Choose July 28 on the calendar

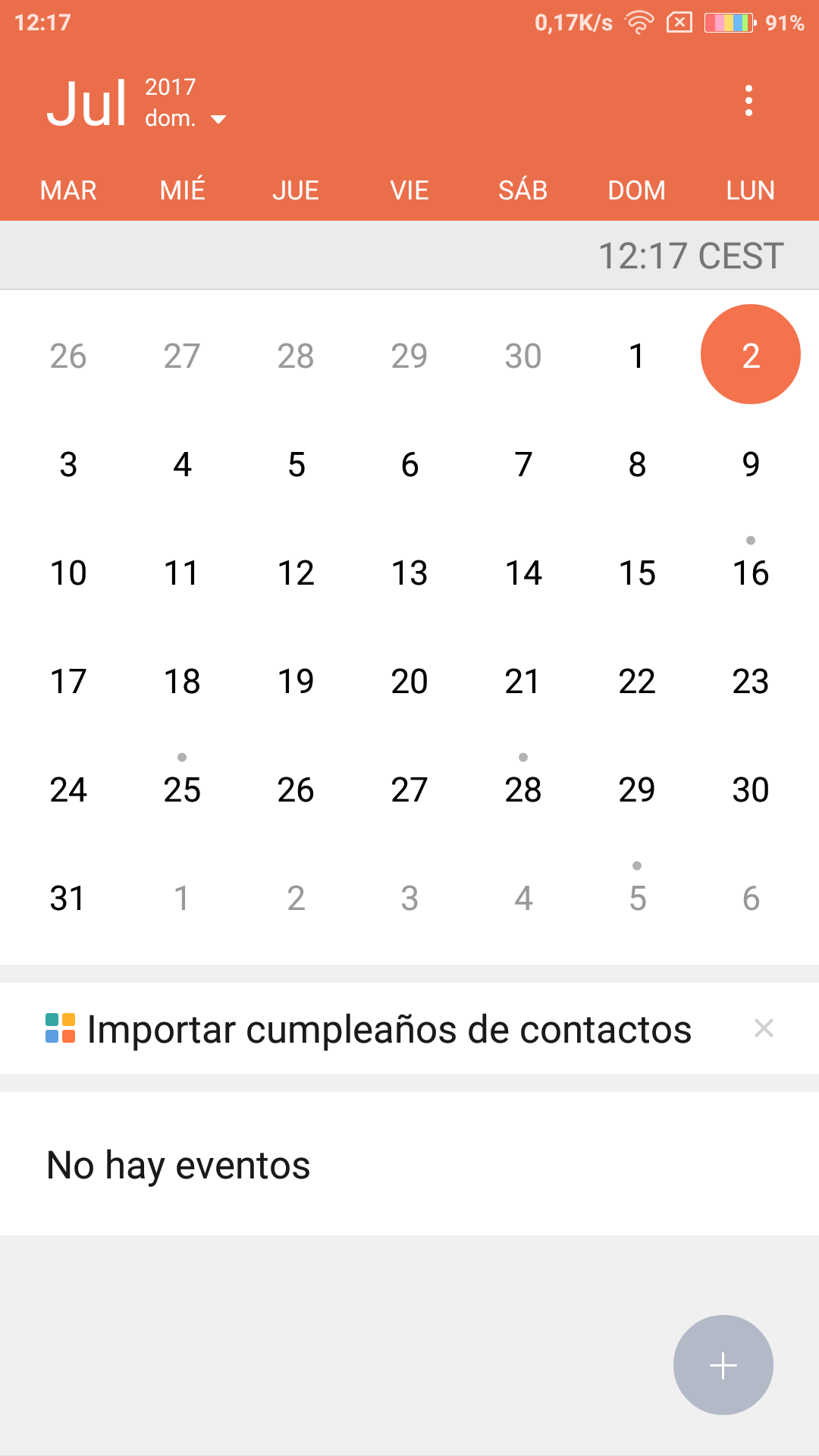click(x=523, y=789)
